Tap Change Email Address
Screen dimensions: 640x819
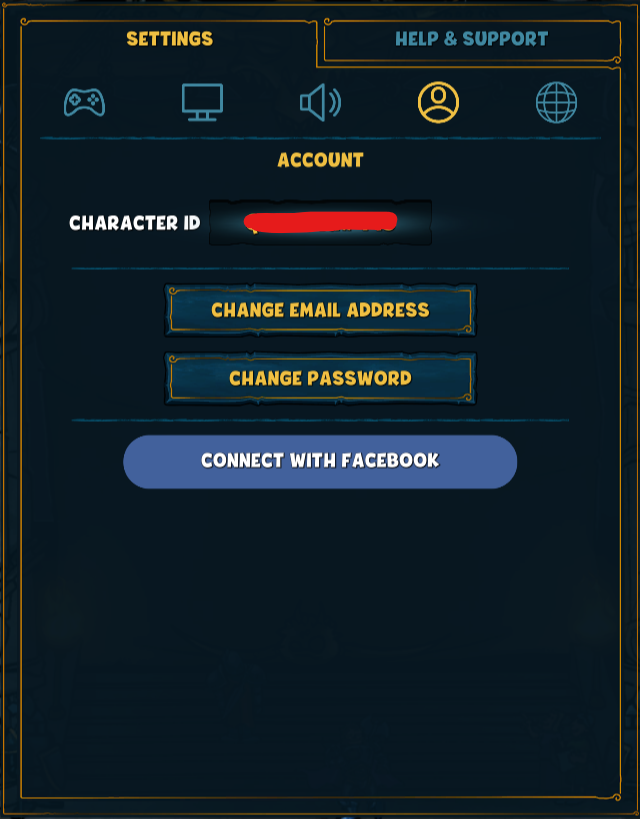click(x=320, y=310)
